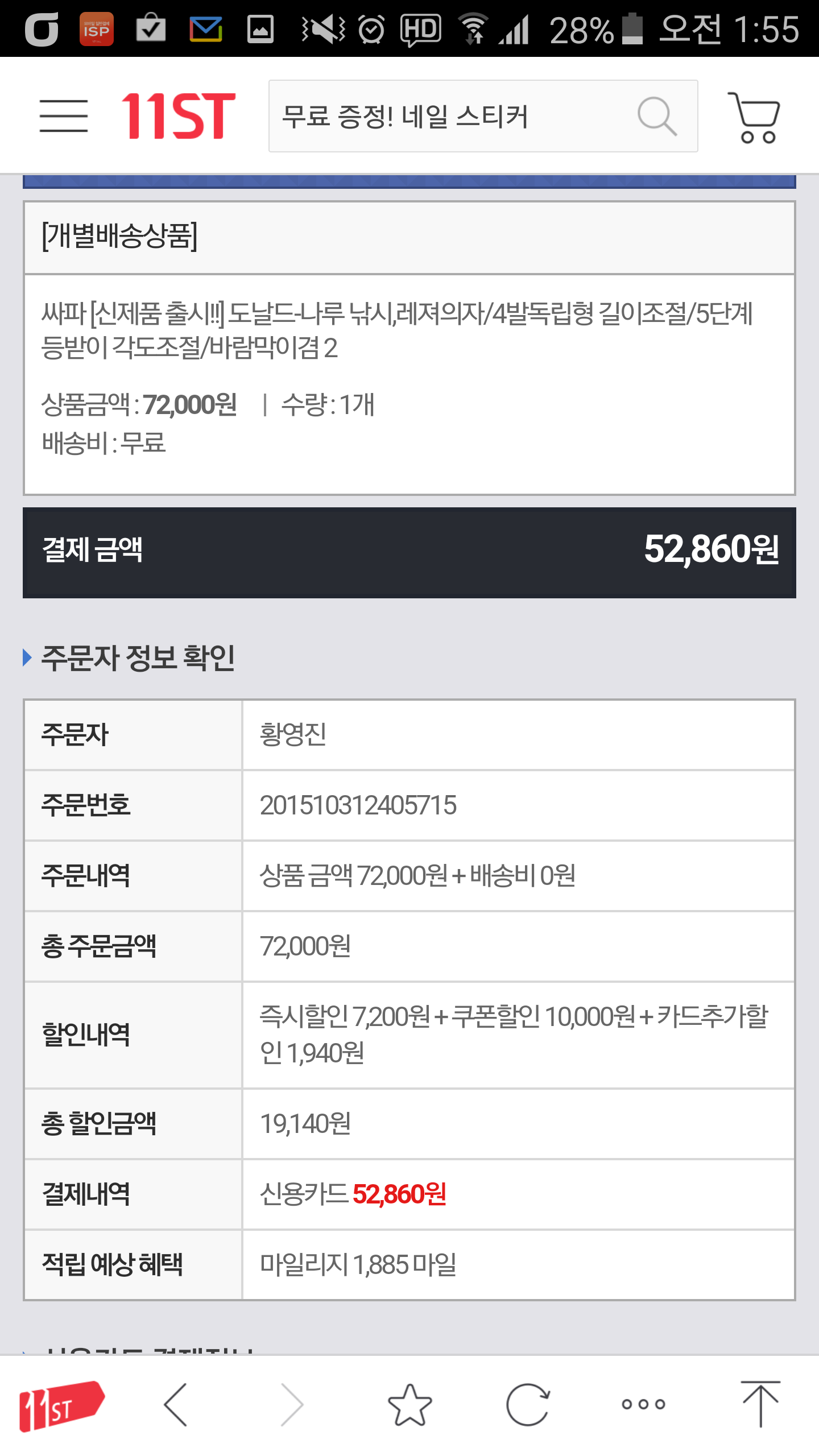Image resolution: width=819 pixels, height=1456 pixels.
Task: Open the shopping cart
Action: [754, 117]
